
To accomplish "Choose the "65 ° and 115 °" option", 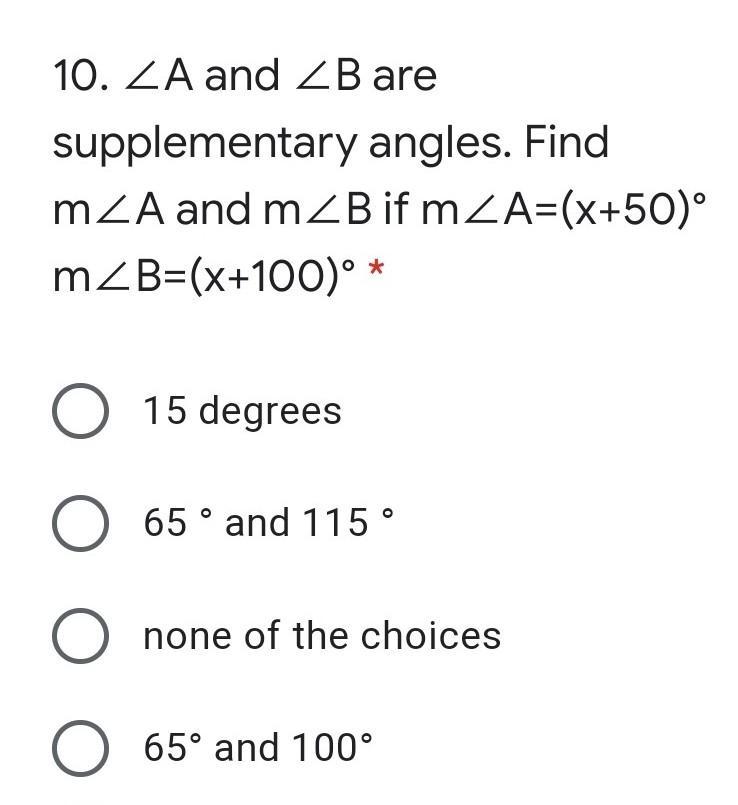I will pos(80,523).
